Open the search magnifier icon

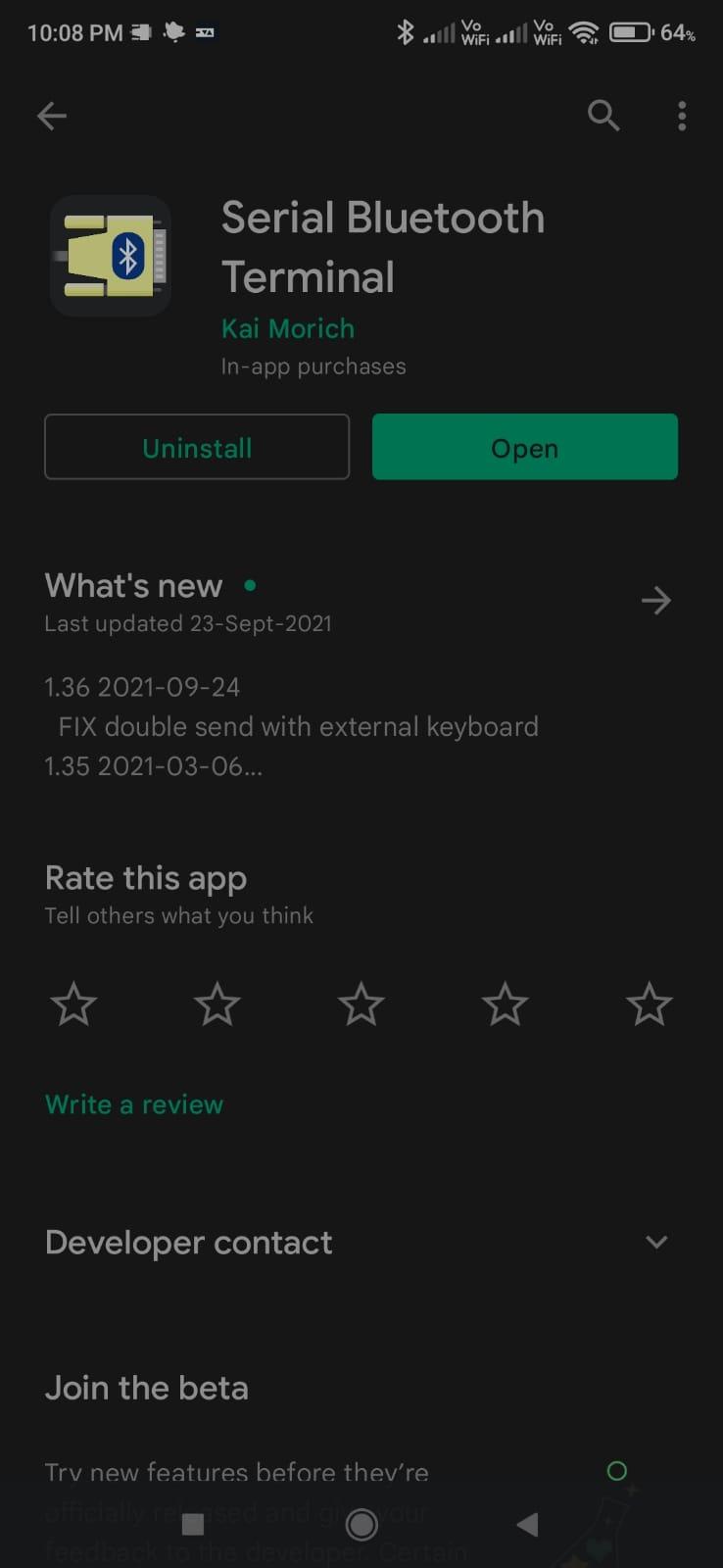[603, 116]
